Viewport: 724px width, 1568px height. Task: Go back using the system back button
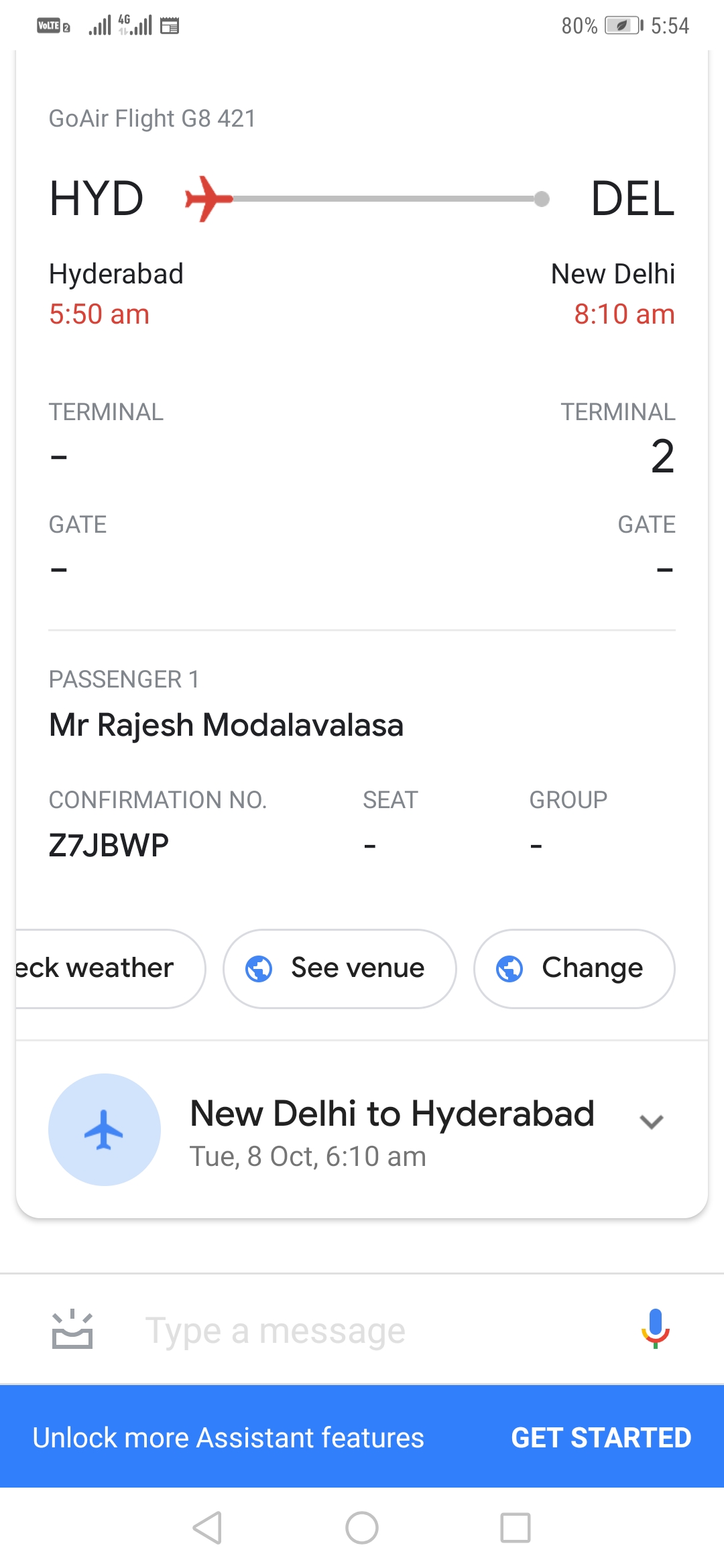pos(207,1528)
